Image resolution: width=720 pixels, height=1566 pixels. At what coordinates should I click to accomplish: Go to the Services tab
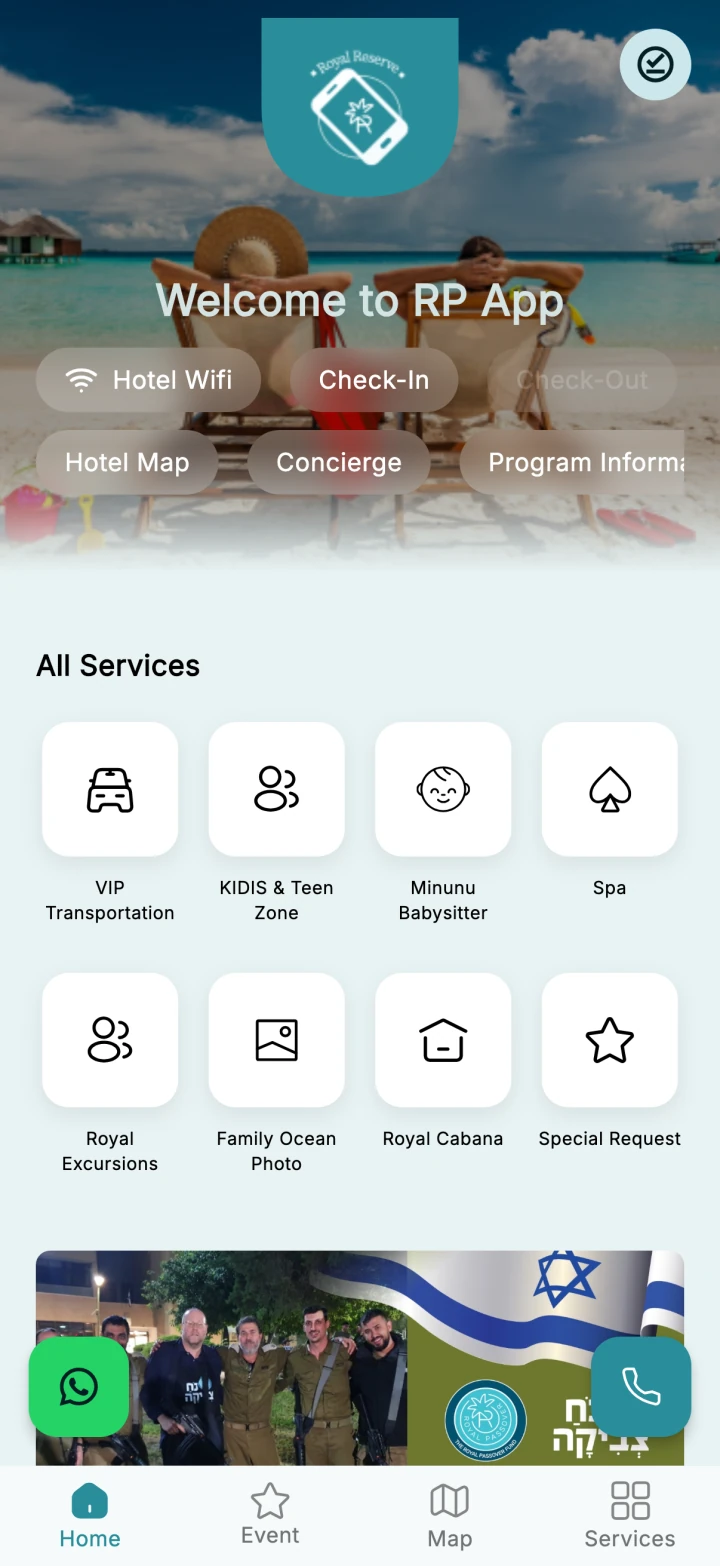tap(630, 1515)
